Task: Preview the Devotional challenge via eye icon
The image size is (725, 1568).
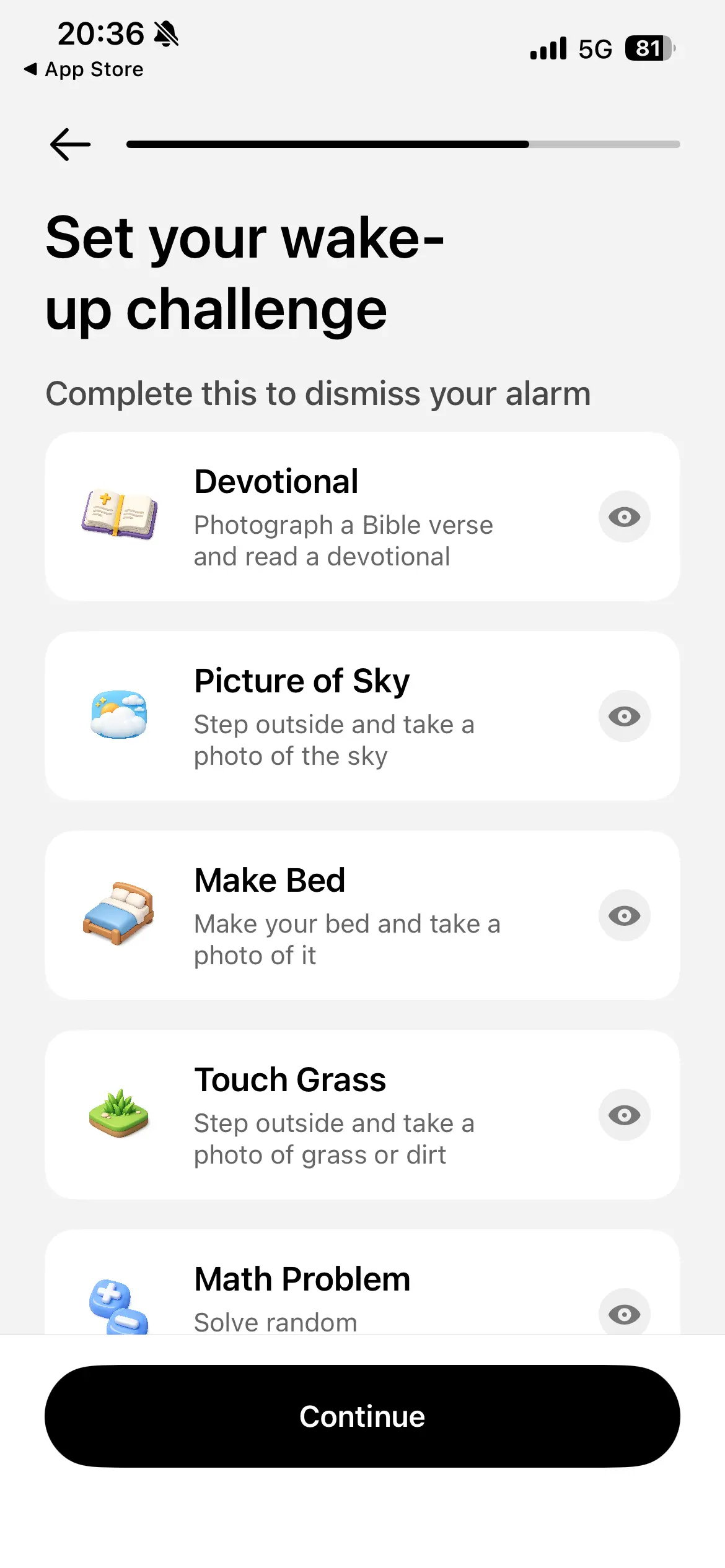Action: 624,516
